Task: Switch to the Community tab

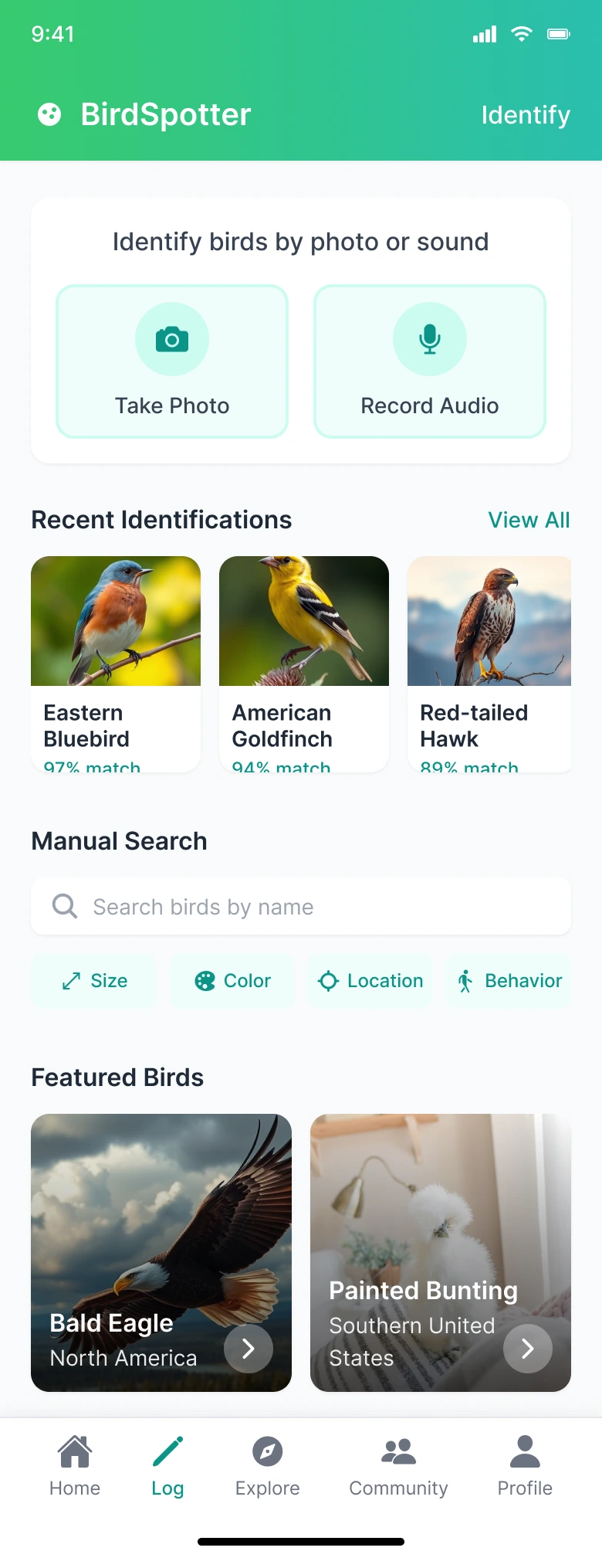Action: click(398, 1466)
